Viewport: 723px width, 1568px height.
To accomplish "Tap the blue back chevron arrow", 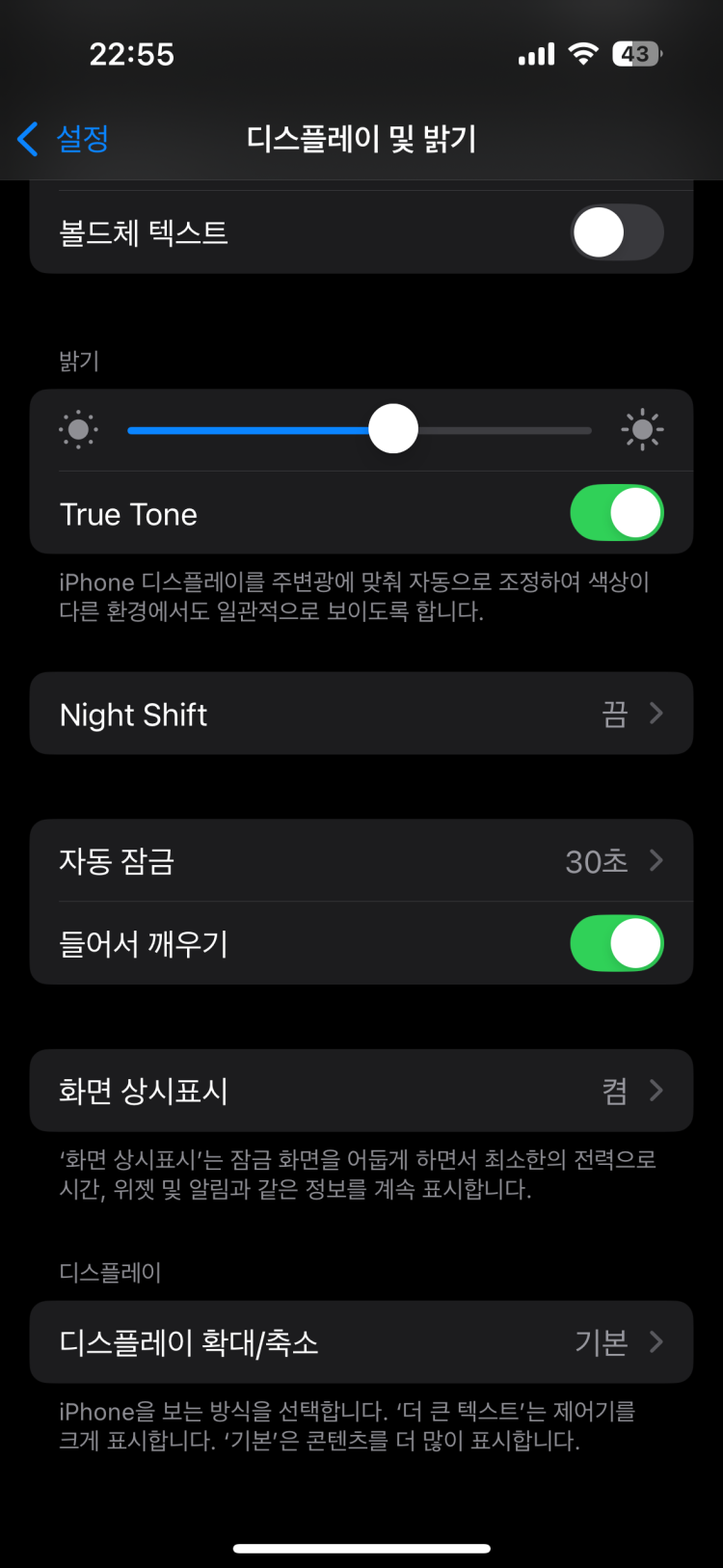I will tap(27, 139).
